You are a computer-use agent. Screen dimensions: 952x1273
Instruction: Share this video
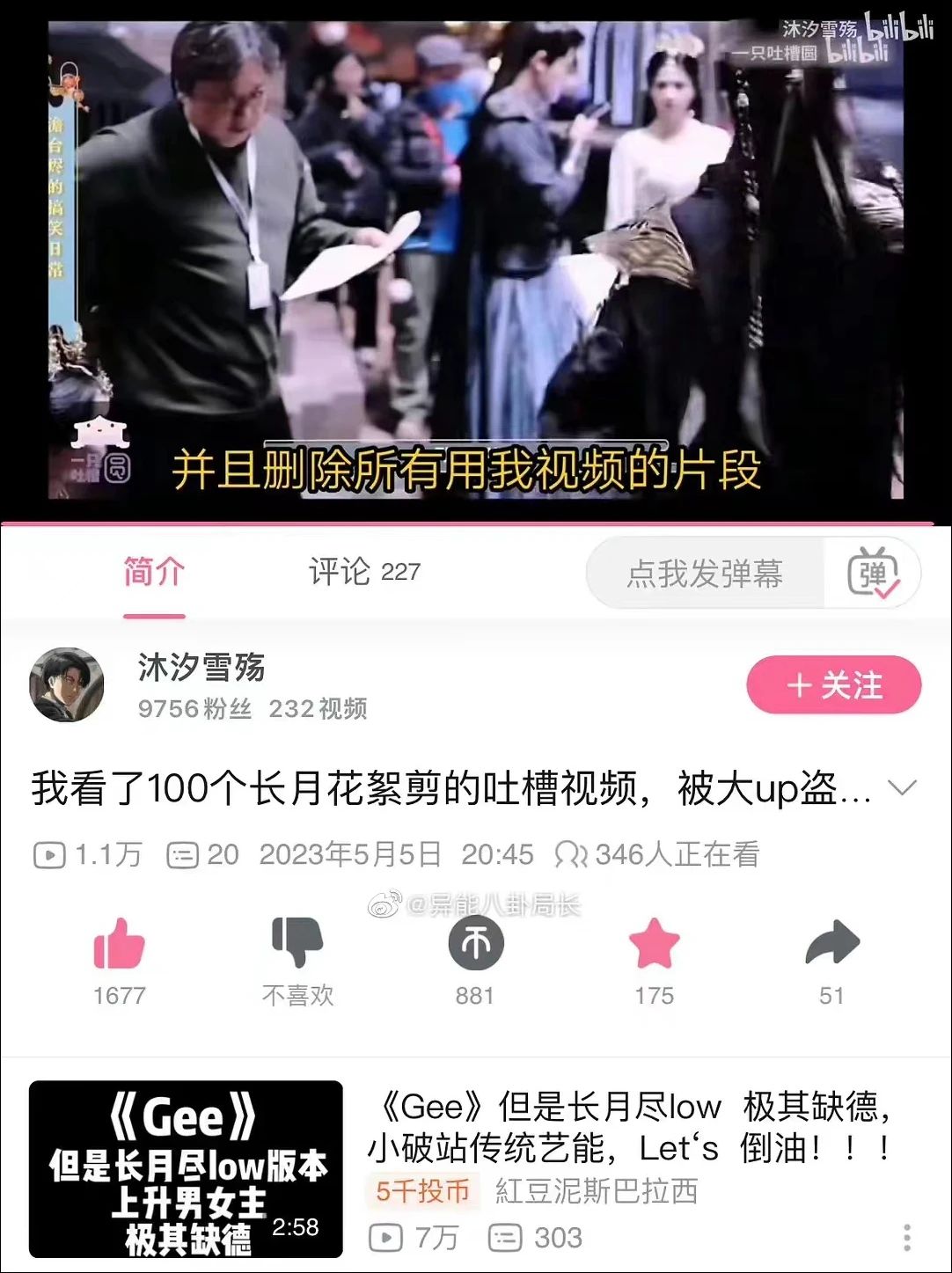[831, 944]
